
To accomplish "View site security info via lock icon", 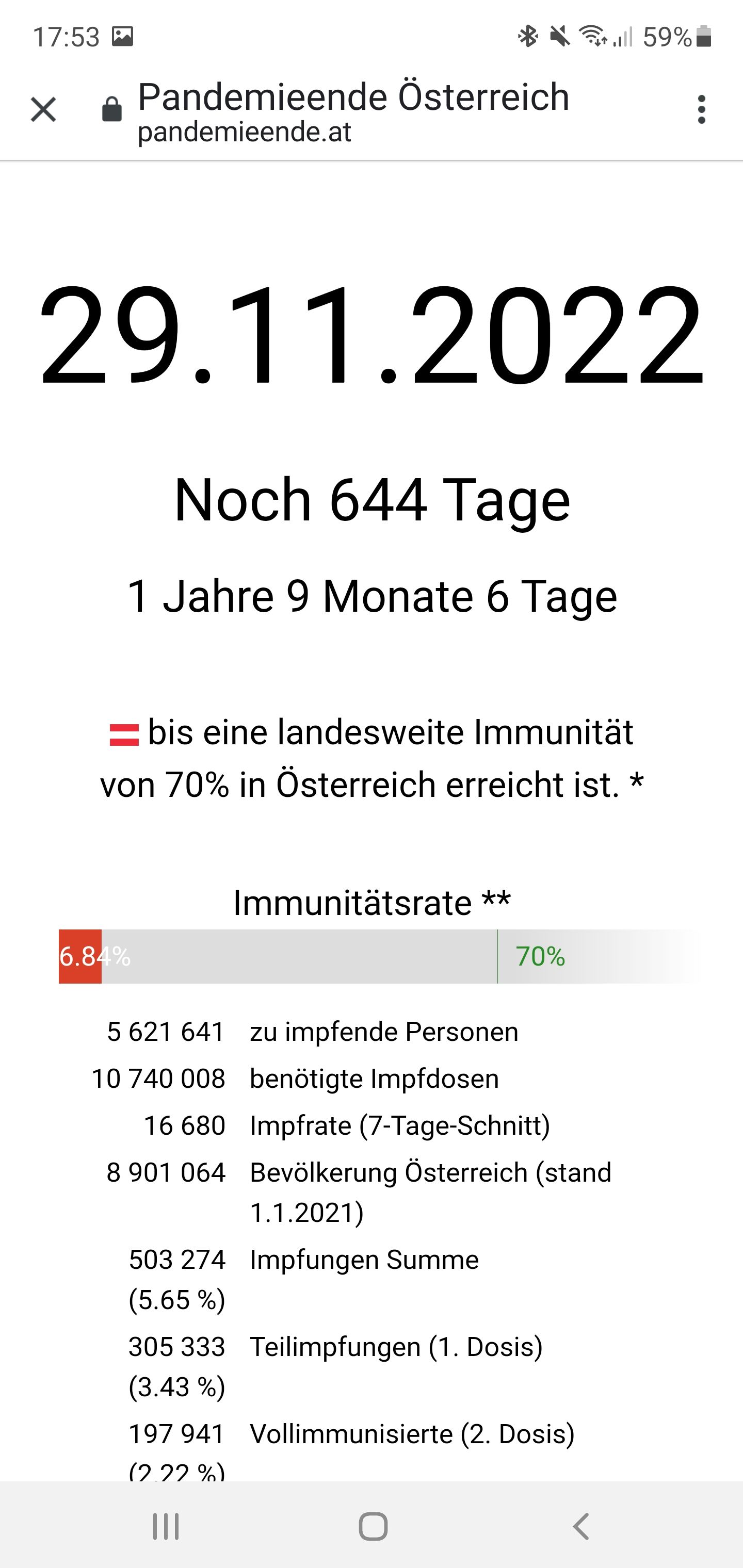I will tap(111, 110).
